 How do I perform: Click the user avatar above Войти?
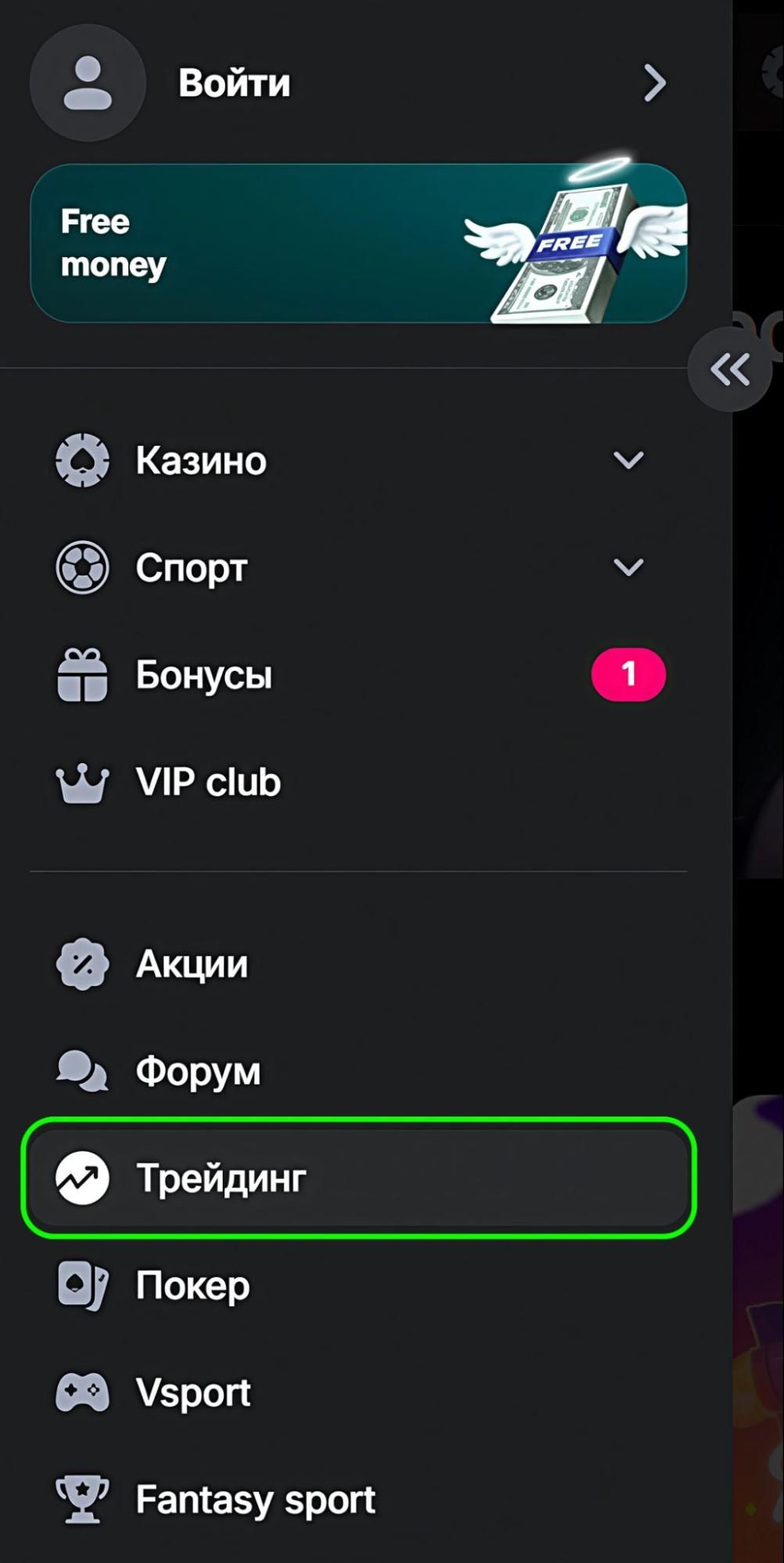87,83
